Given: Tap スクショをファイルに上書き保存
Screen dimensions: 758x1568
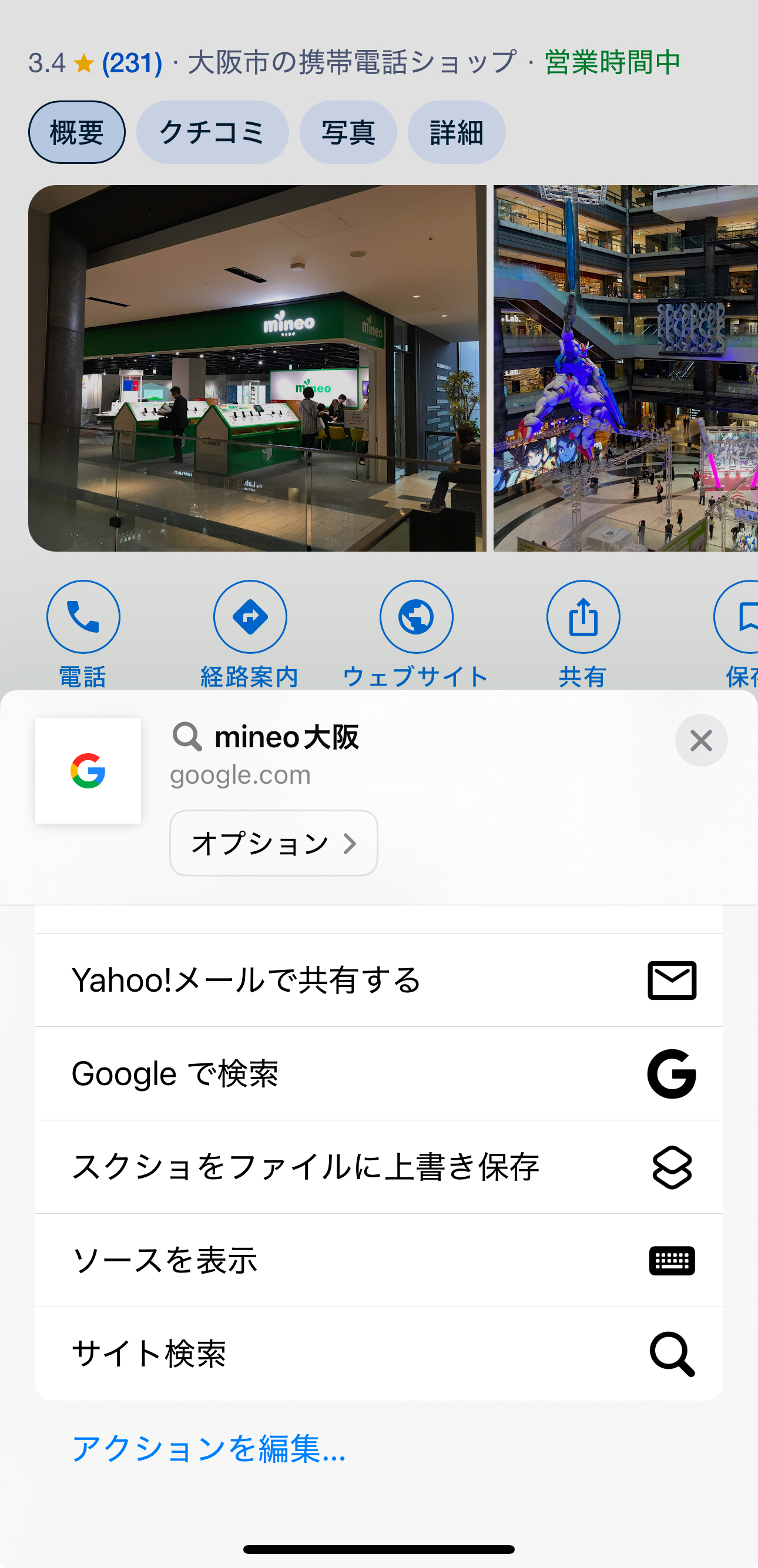Looking at the screenshot, I should point(378,1167).
